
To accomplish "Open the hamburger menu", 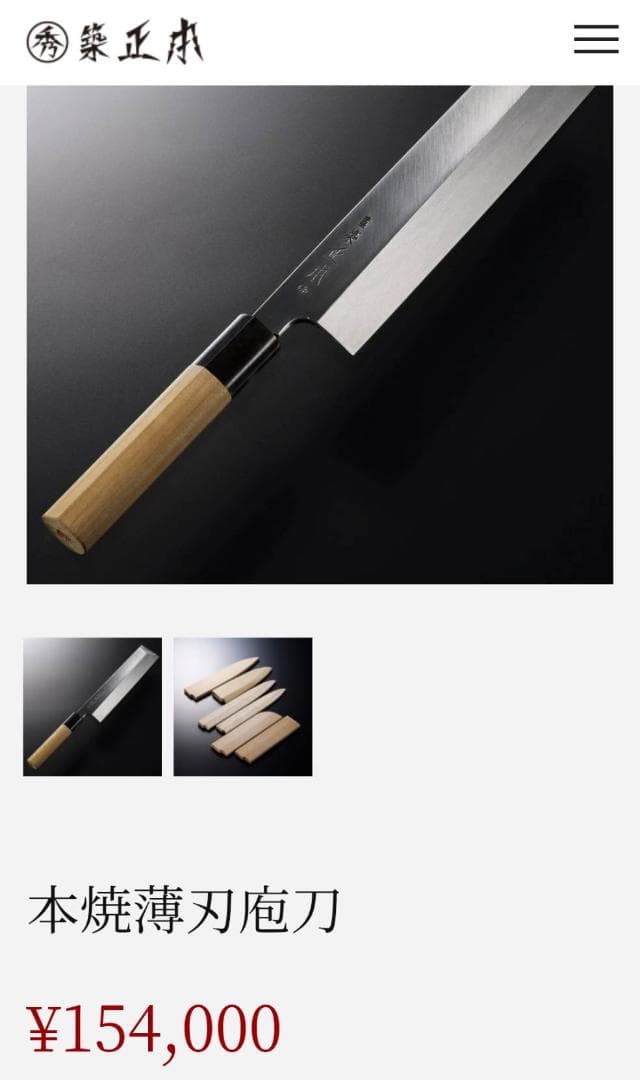I will (x=596, y=39).
